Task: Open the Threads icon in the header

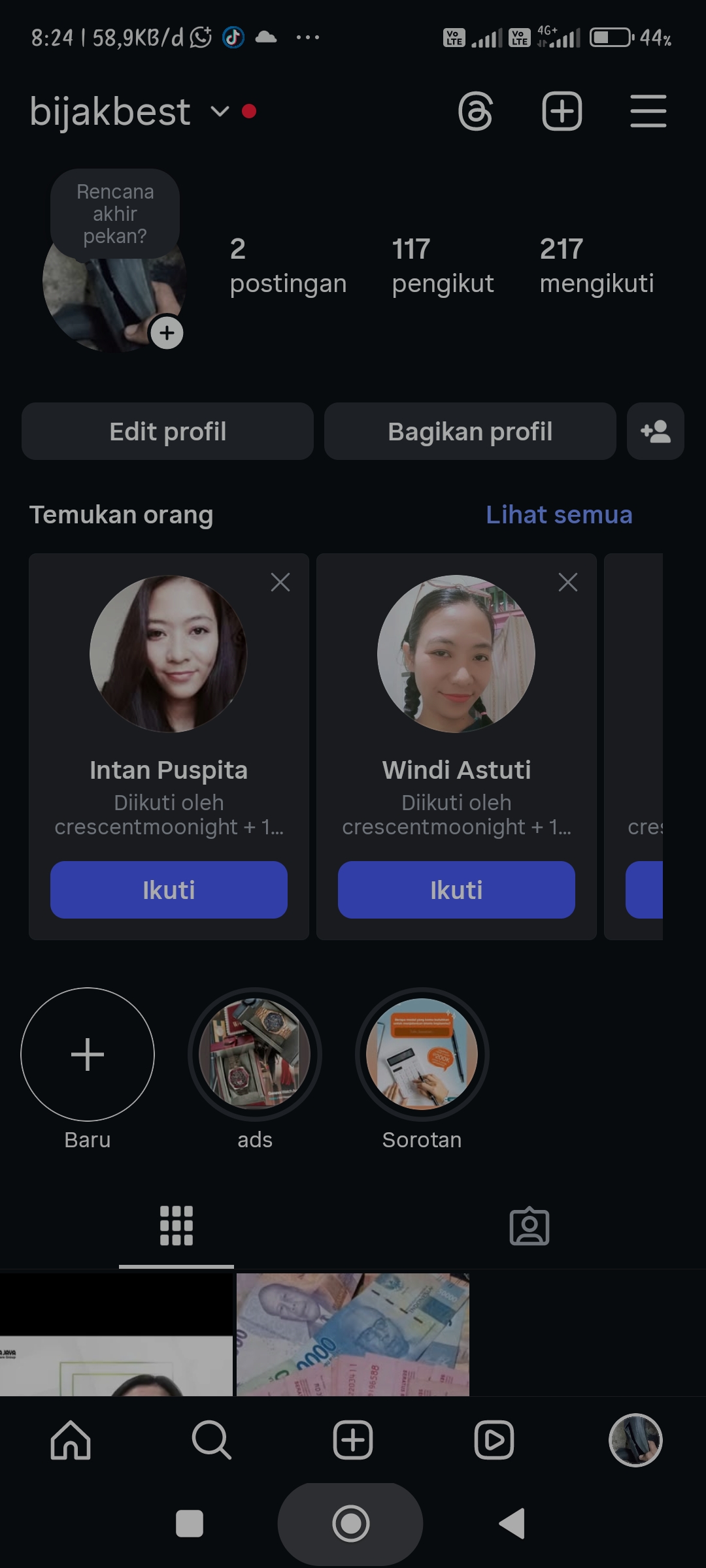Action: (475, 112)
